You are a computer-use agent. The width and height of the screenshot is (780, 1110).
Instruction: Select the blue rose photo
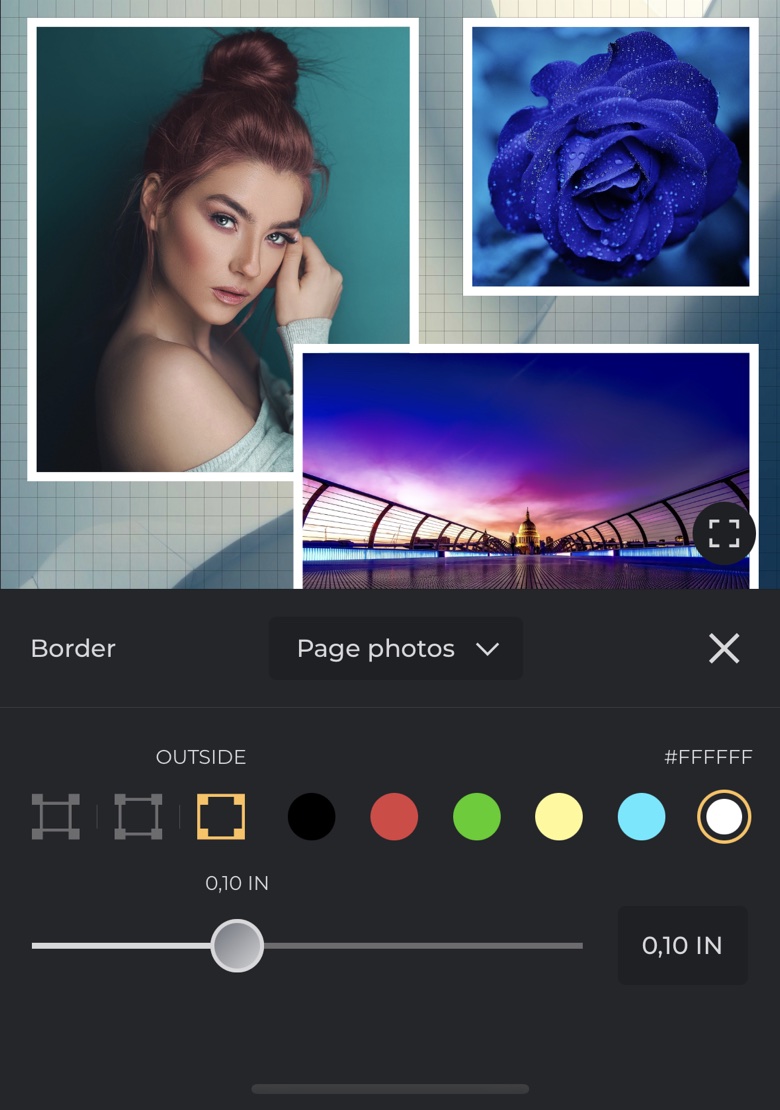[x=610, y=157]
